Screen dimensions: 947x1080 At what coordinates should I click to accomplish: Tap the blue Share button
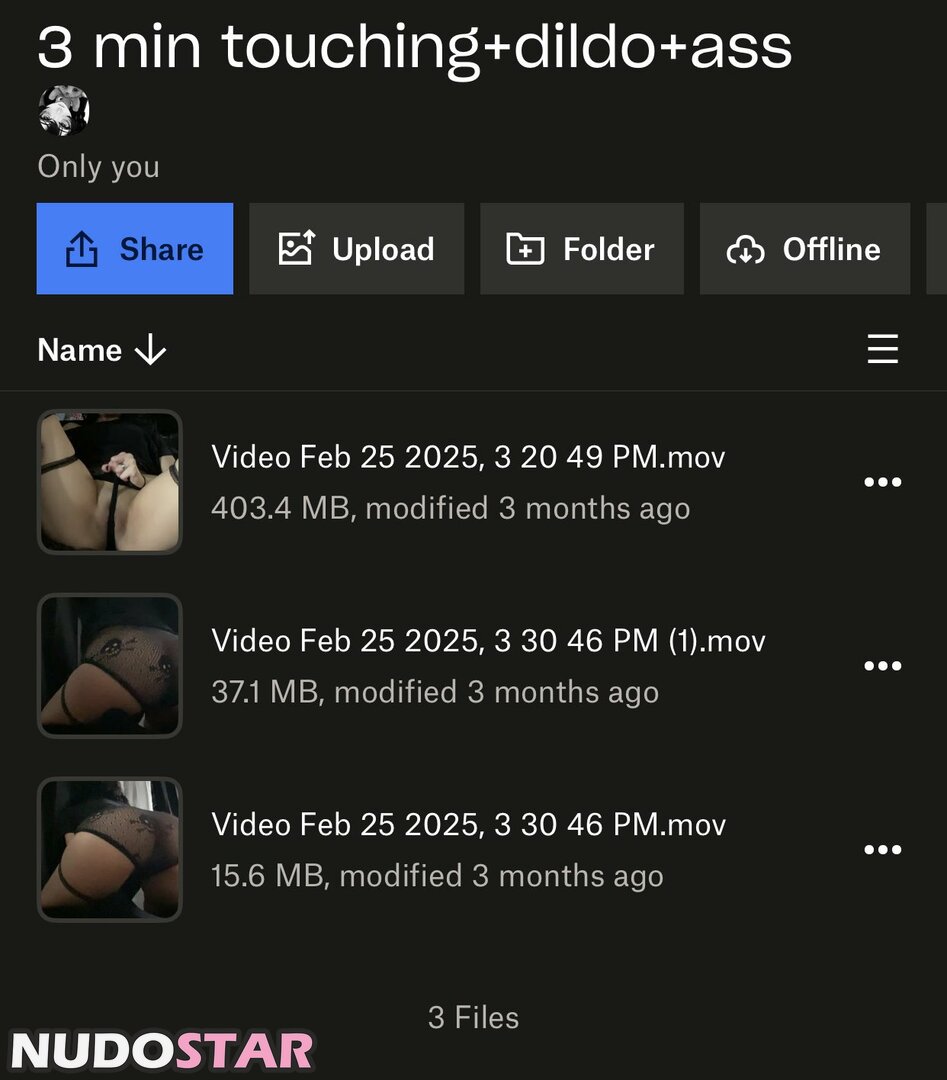click(135, 249)
